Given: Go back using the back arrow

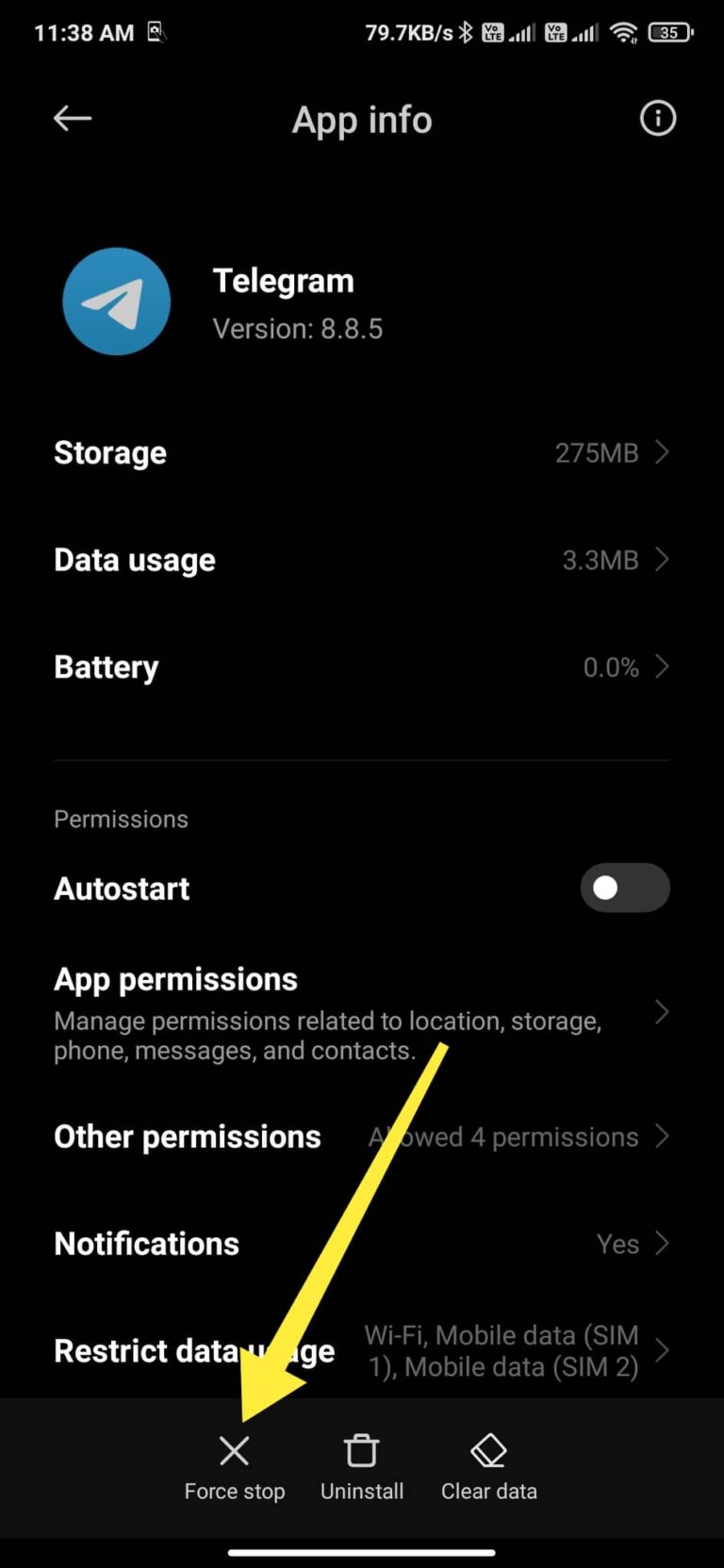Looking at the screenshot, I should tap(73, 119).
